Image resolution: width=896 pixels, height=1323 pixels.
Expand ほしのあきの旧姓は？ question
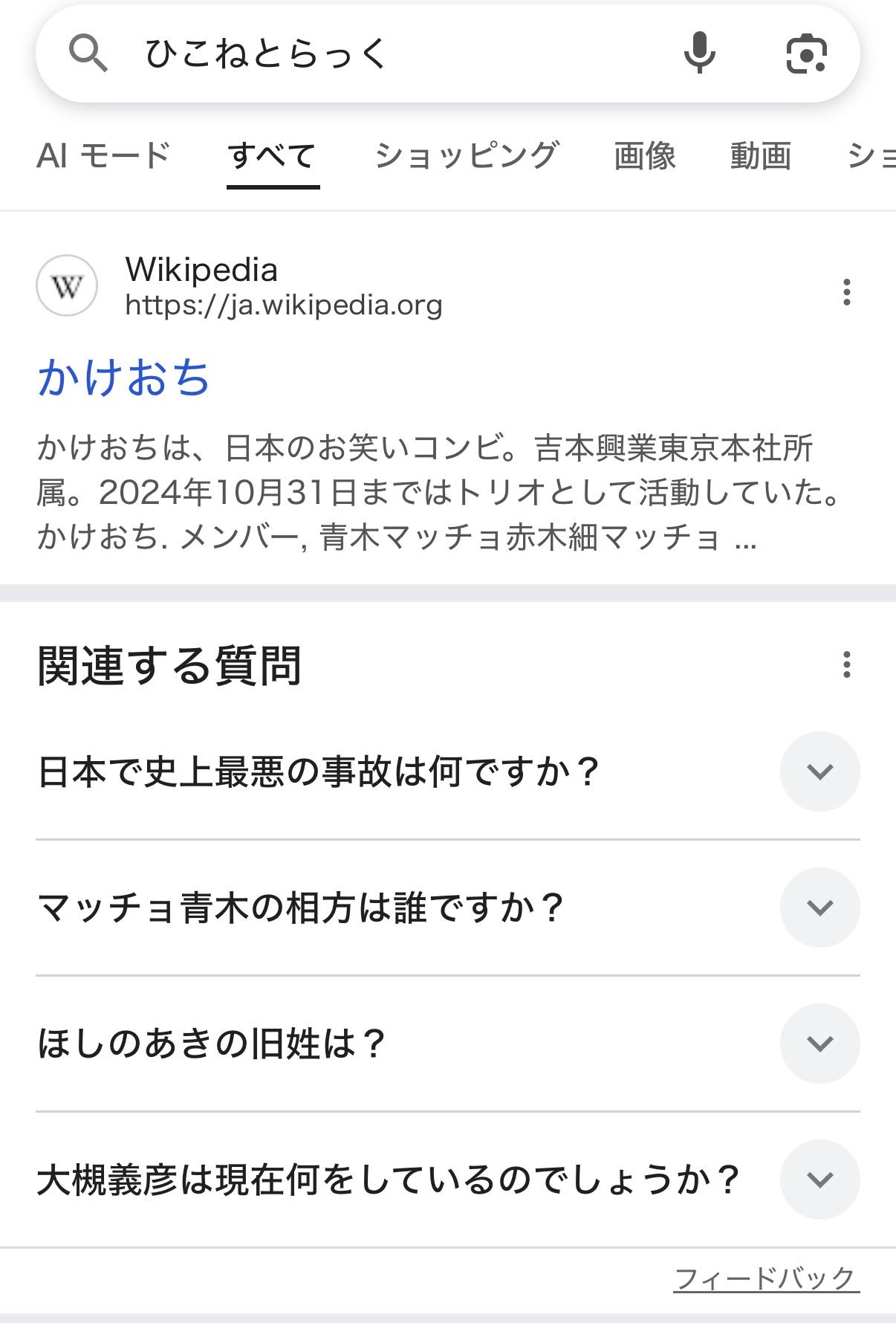(x=819, y=1044)
